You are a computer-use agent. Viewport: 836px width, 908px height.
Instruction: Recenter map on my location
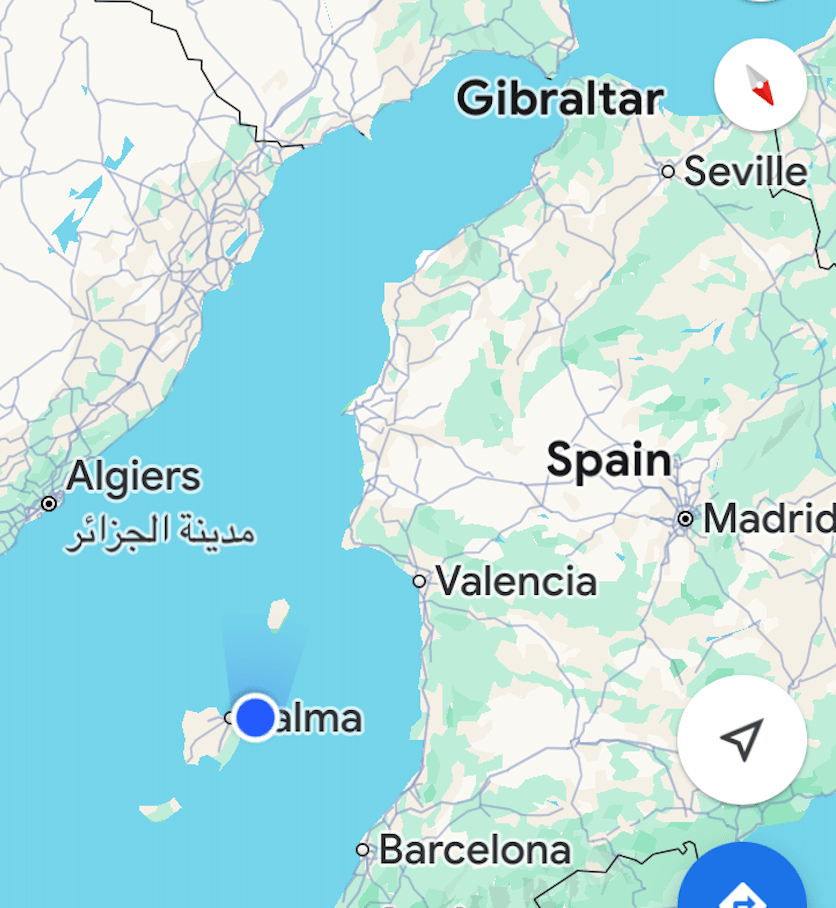pyautogui.click(x=741, y=739)
